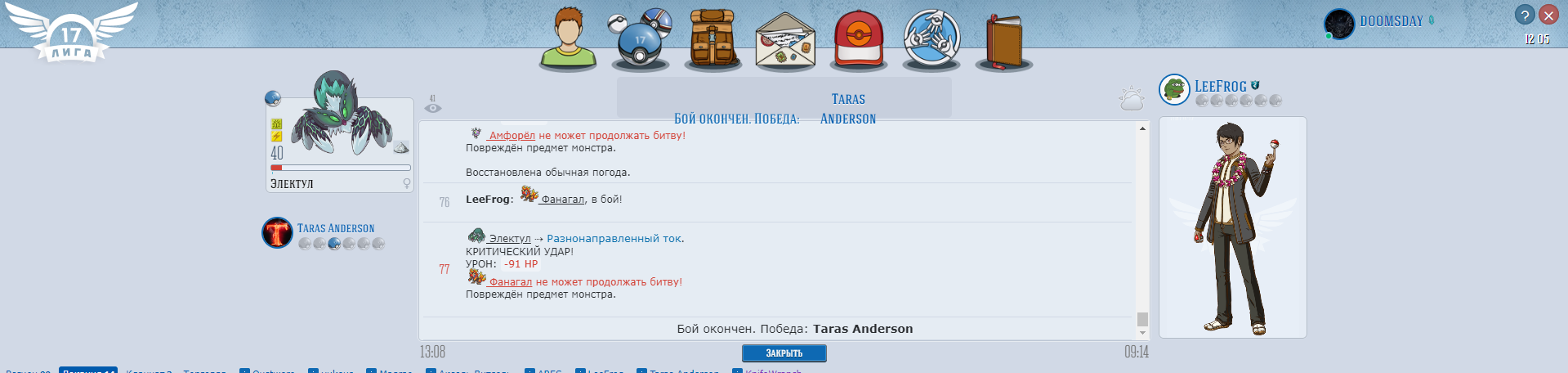
Task: Open the backpack inventory
Action: [713, 38]
